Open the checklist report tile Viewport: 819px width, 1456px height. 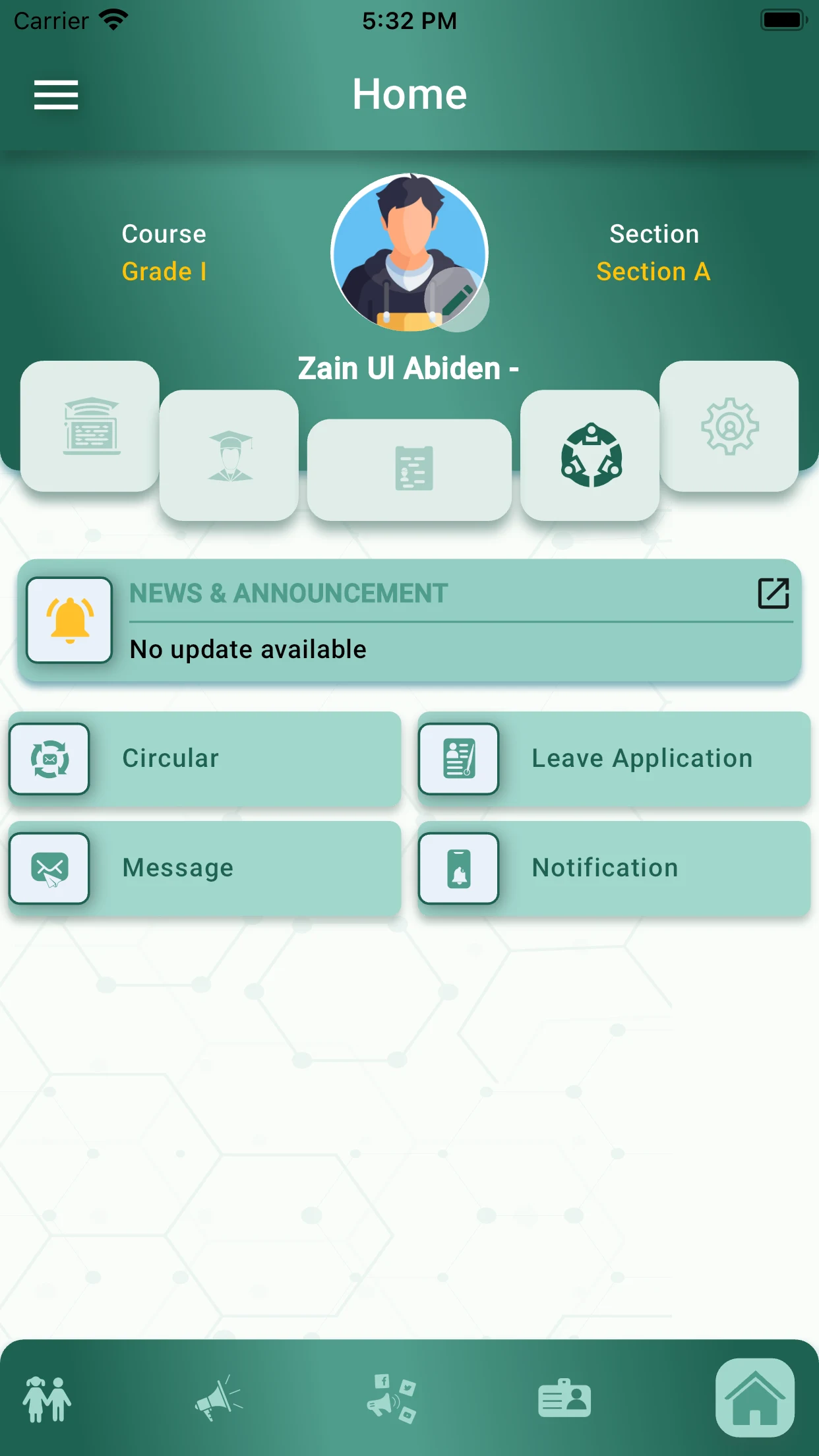point(409,470)
